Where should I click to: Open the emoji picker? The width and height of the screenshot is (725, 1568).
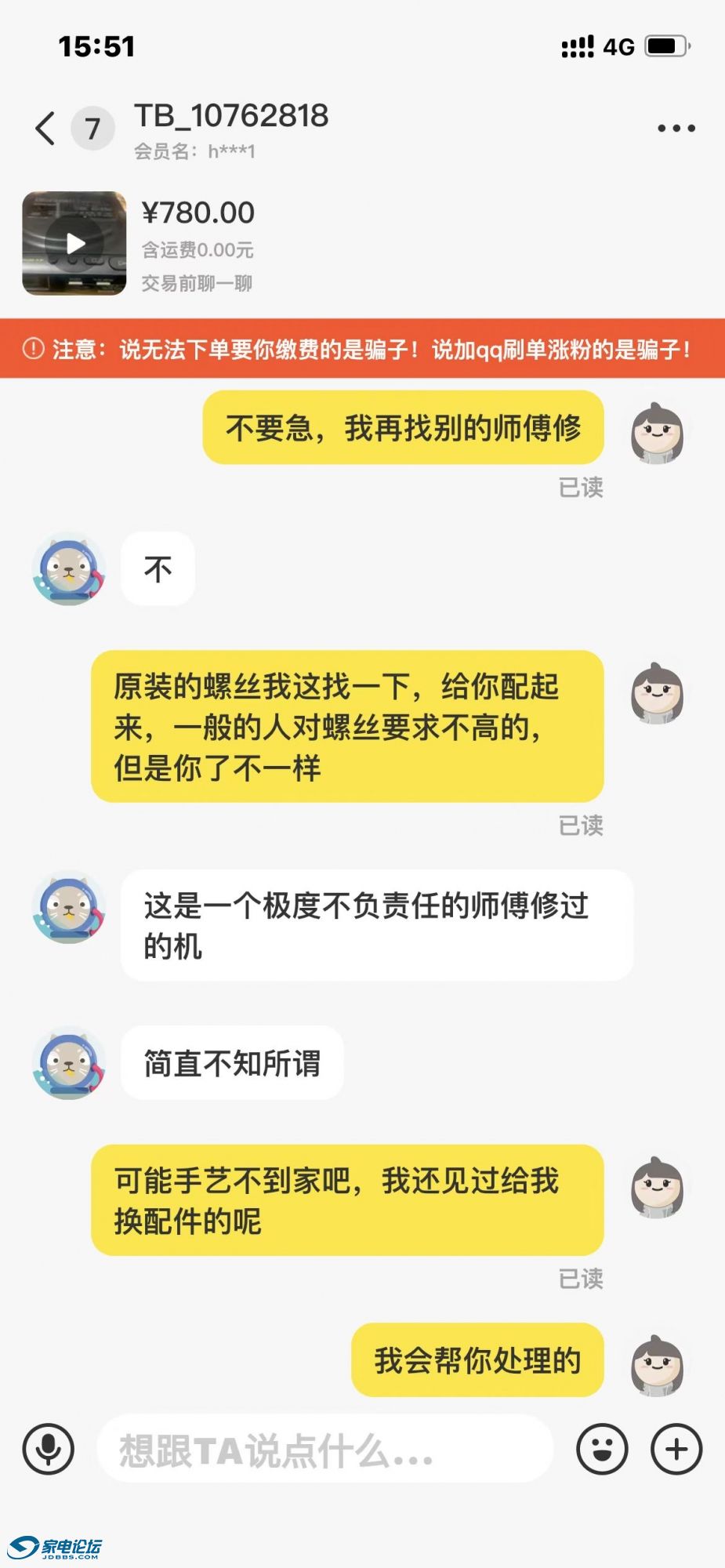(x=602, y=1449)
